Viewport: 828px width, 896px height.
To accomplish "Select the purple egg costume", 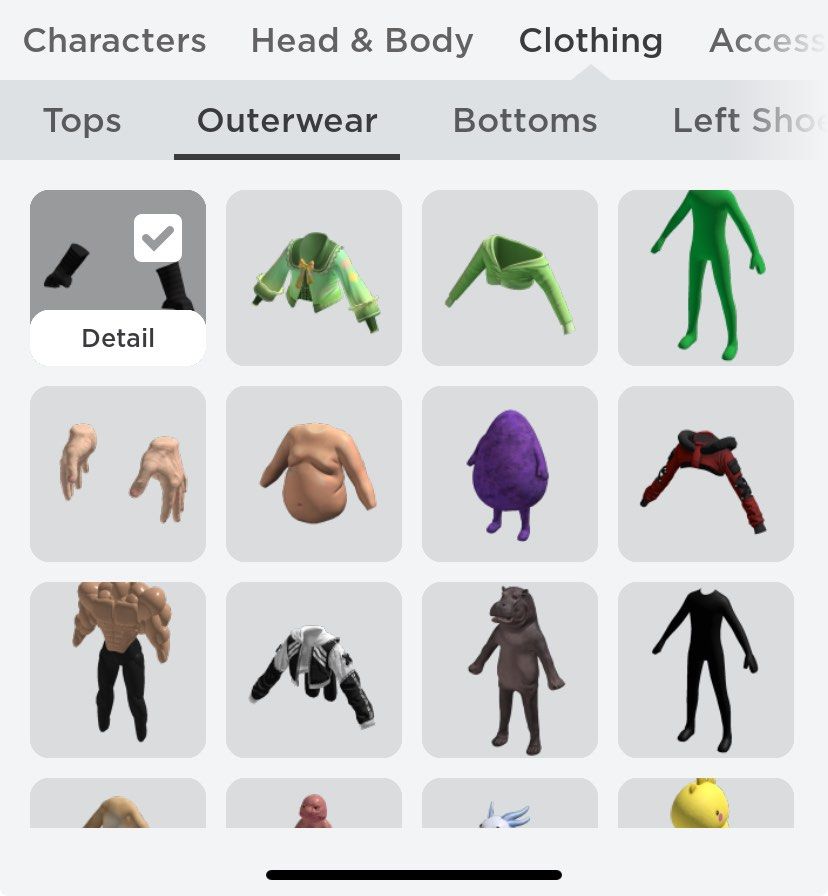I will coord(510,473).
